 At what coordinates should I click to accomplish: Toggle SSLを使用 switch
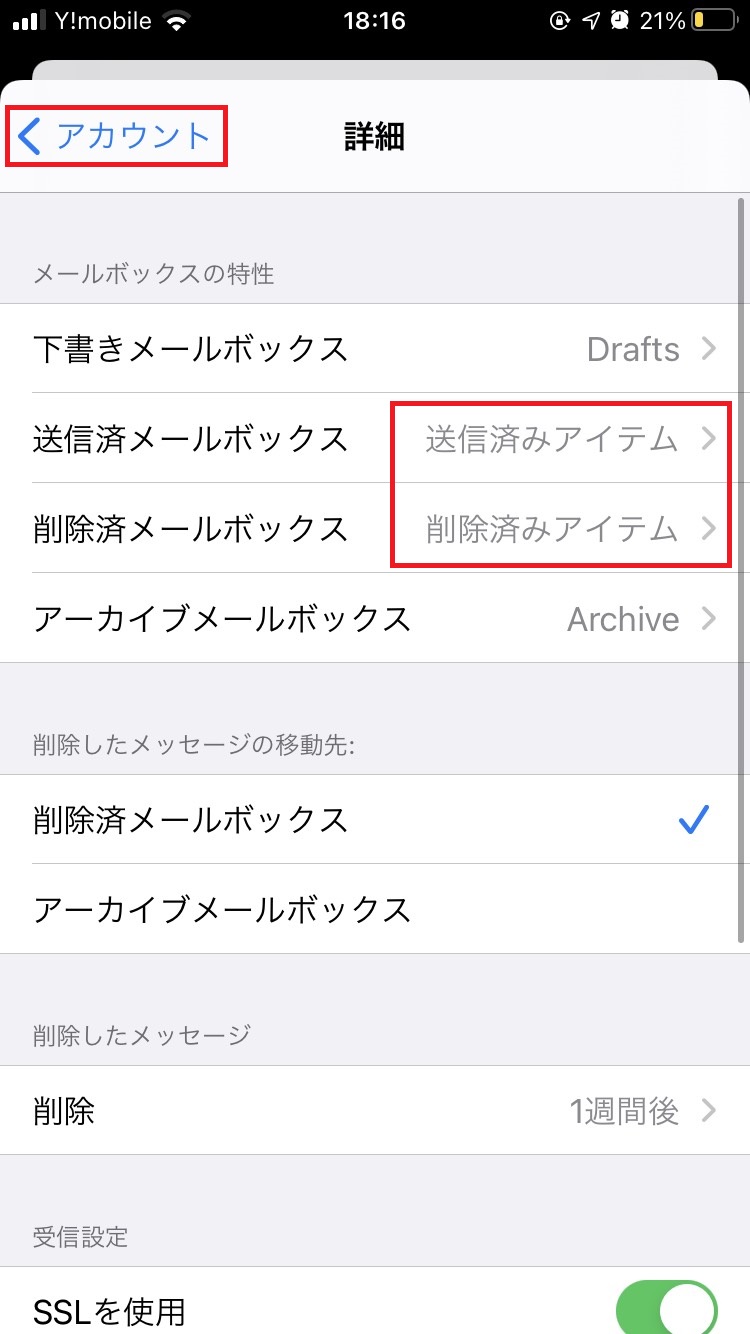(667, 1310)
